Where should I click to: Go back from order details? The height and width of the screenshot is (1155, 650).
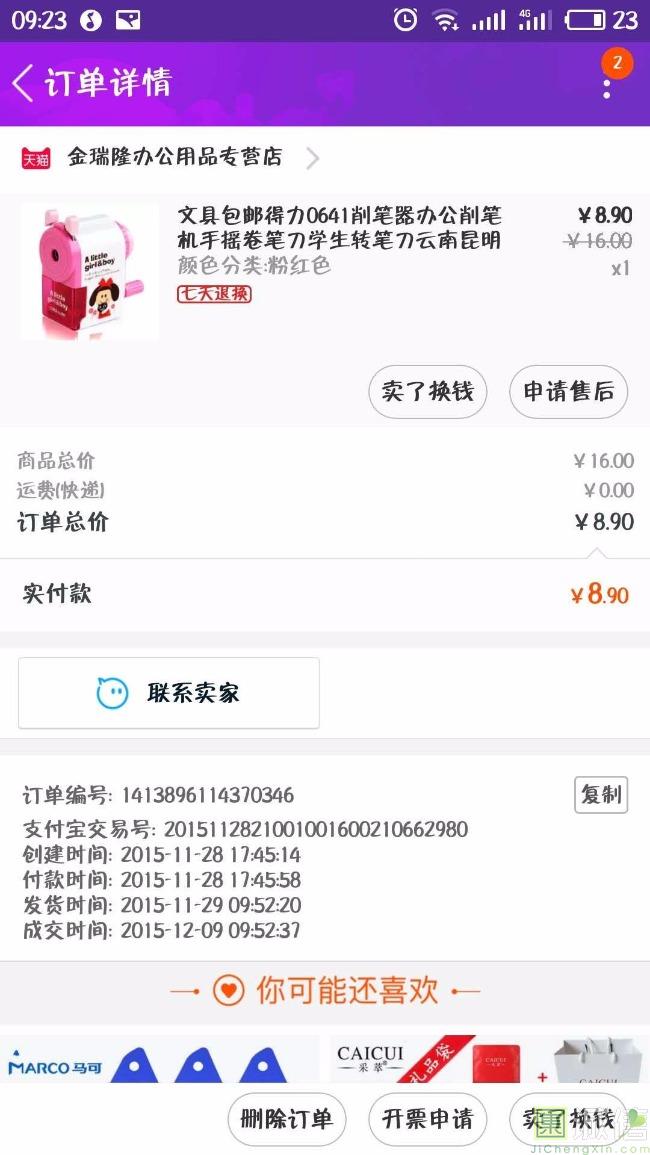tap(24, 83)
